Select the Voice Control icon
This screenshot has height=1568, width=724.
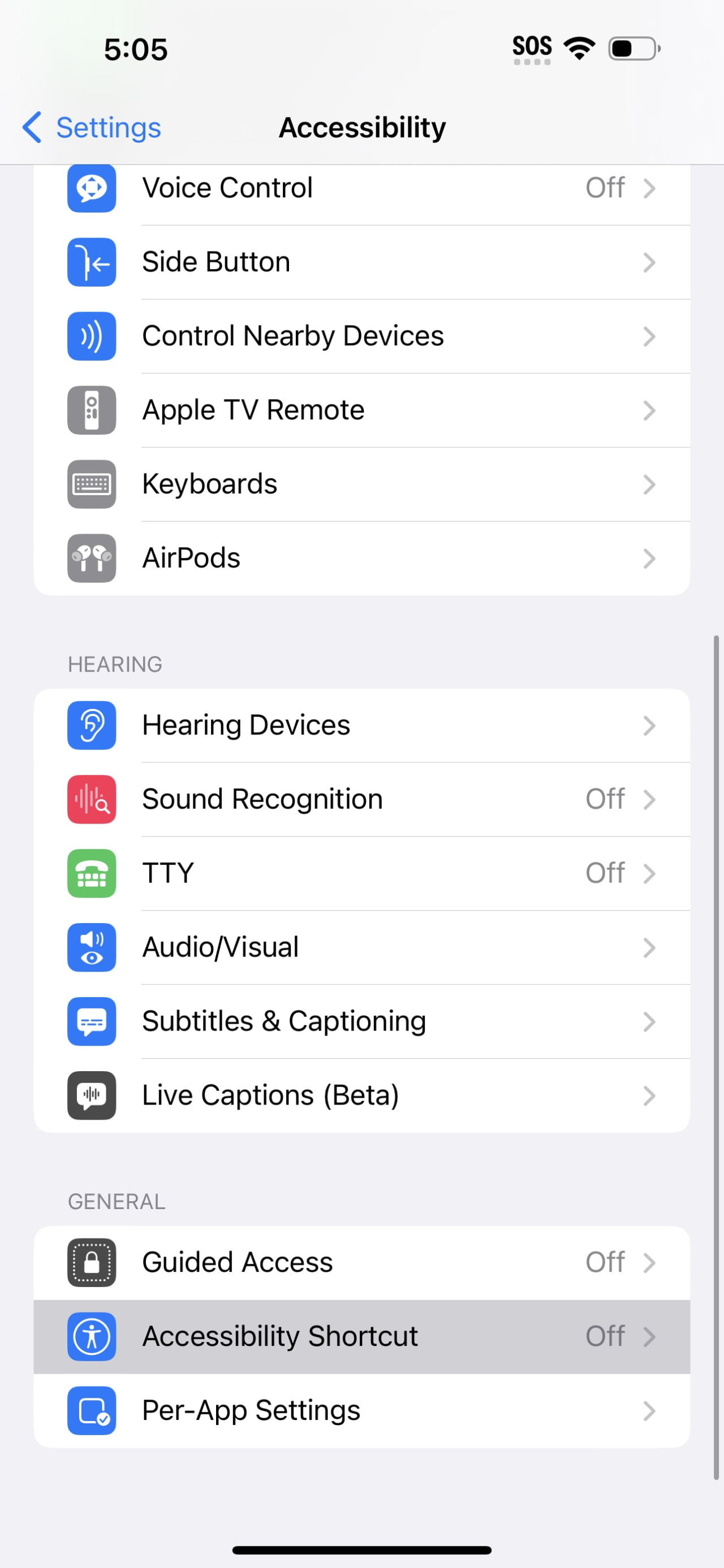[91, 189]
